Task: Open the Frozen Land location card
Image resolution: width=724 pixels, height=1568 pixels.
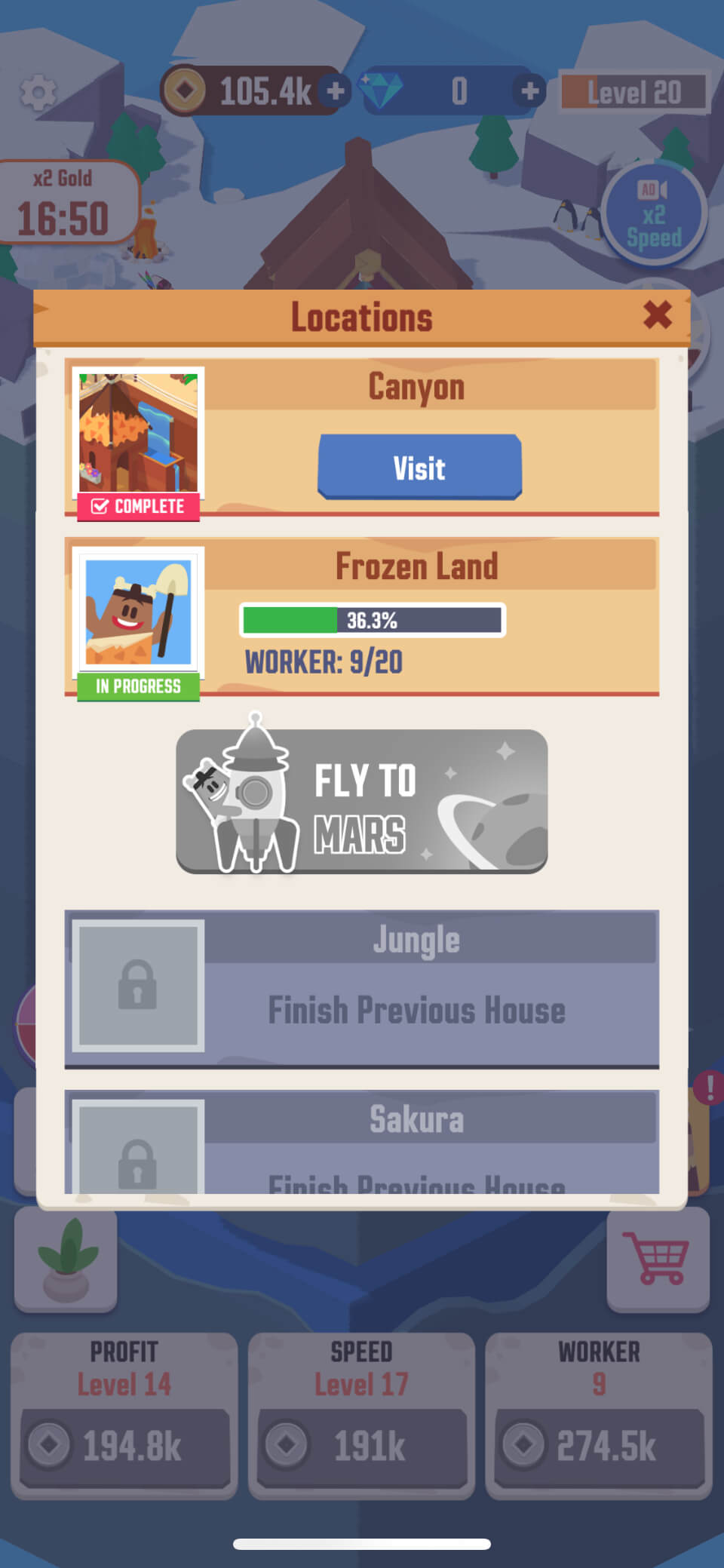Action: tap(362, 617)
